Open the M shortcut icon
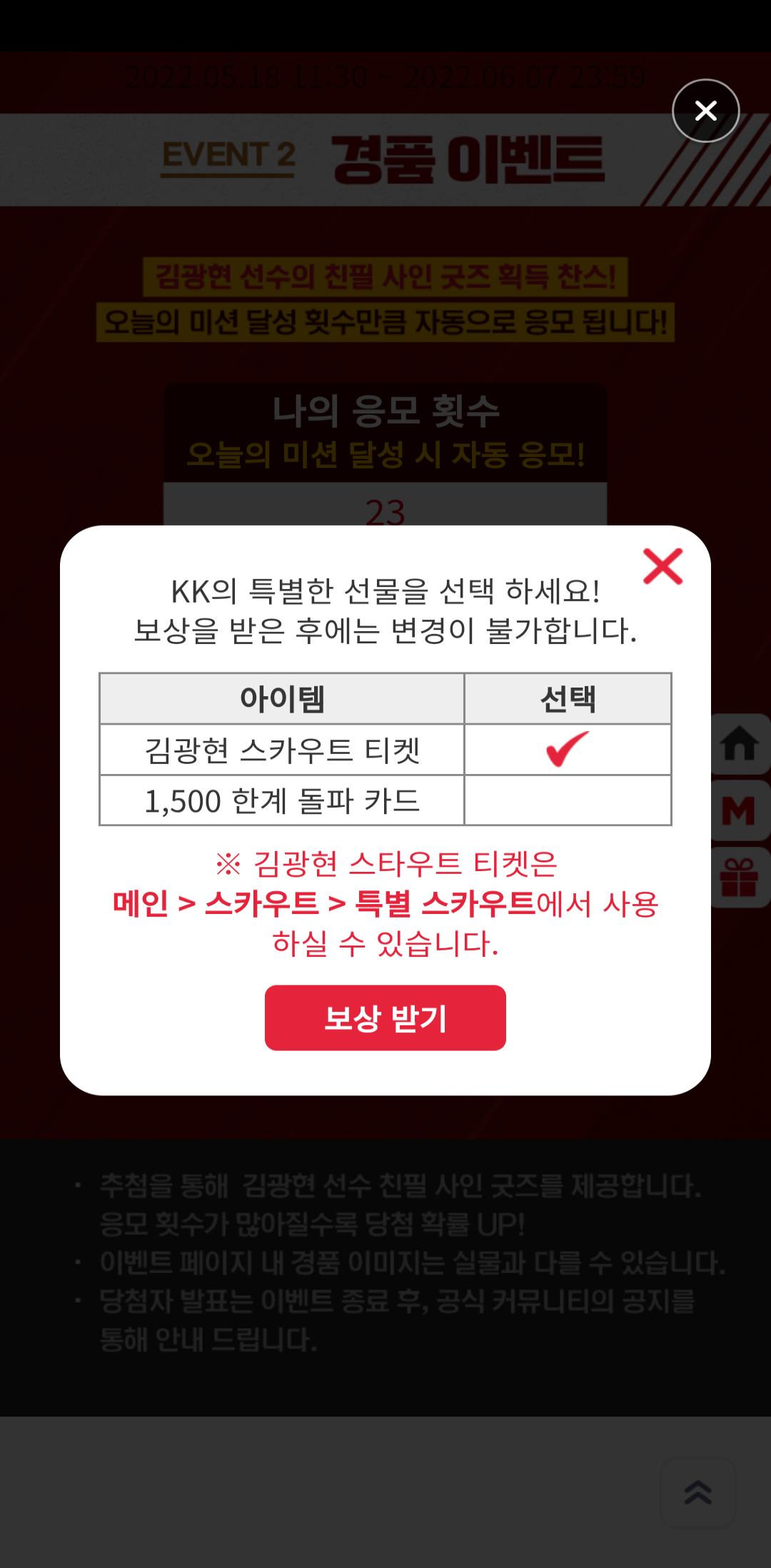The image size is (771, 1568). tap(740, 811)
